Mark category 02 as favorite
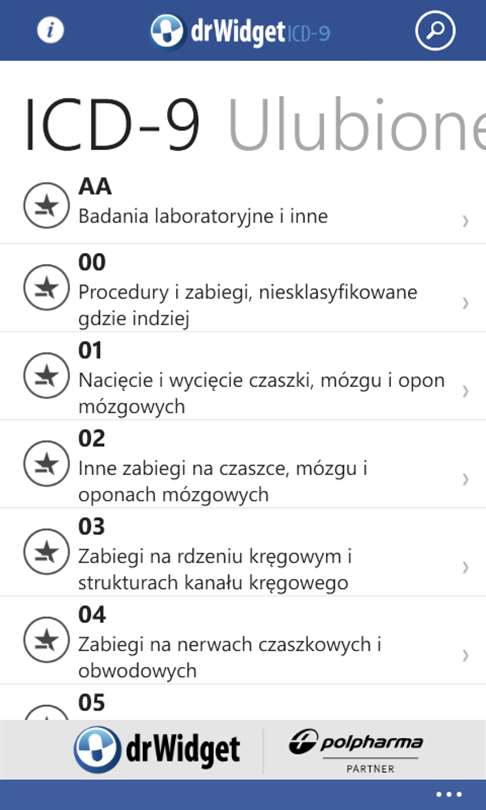This screenshot has width=486, height=810. pyautogui.click(x=46, y=463)
